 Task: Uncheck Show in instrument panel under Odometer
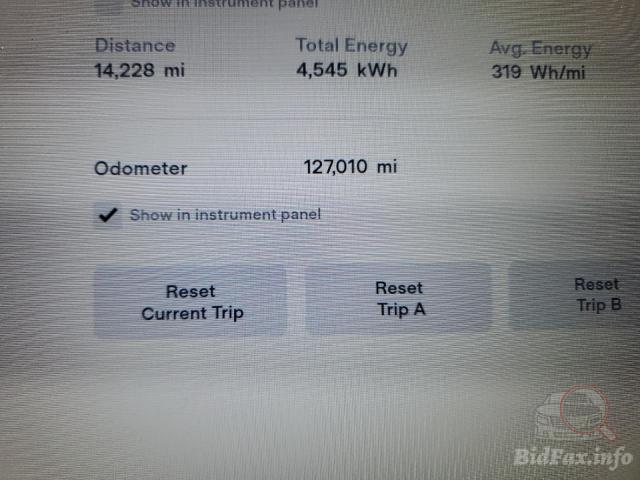107,215
